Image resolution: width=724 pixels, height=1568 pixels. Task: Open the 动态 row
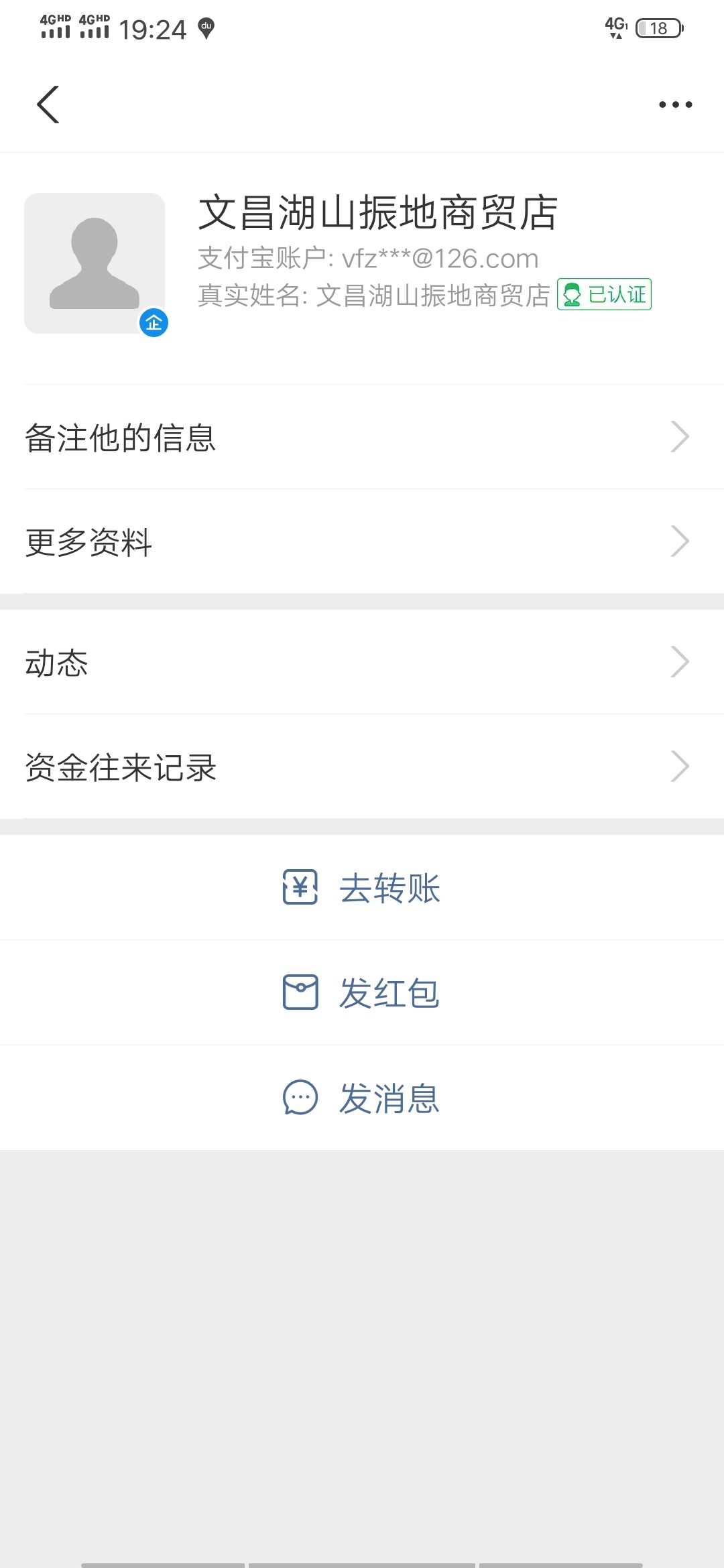[x=362, y=663]
